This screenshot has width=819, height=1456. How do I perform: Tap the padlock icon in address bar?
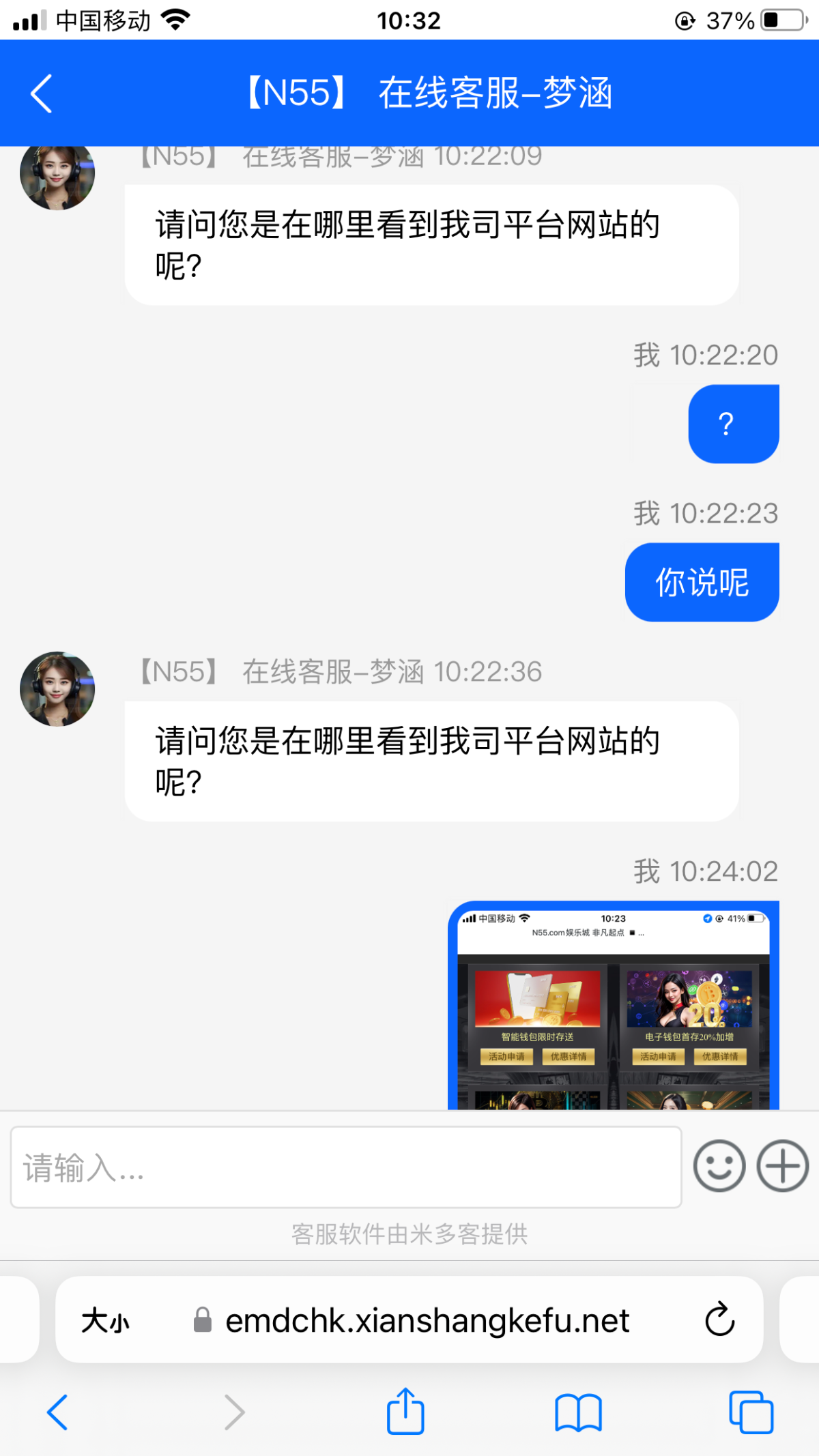coord(201,1320)
